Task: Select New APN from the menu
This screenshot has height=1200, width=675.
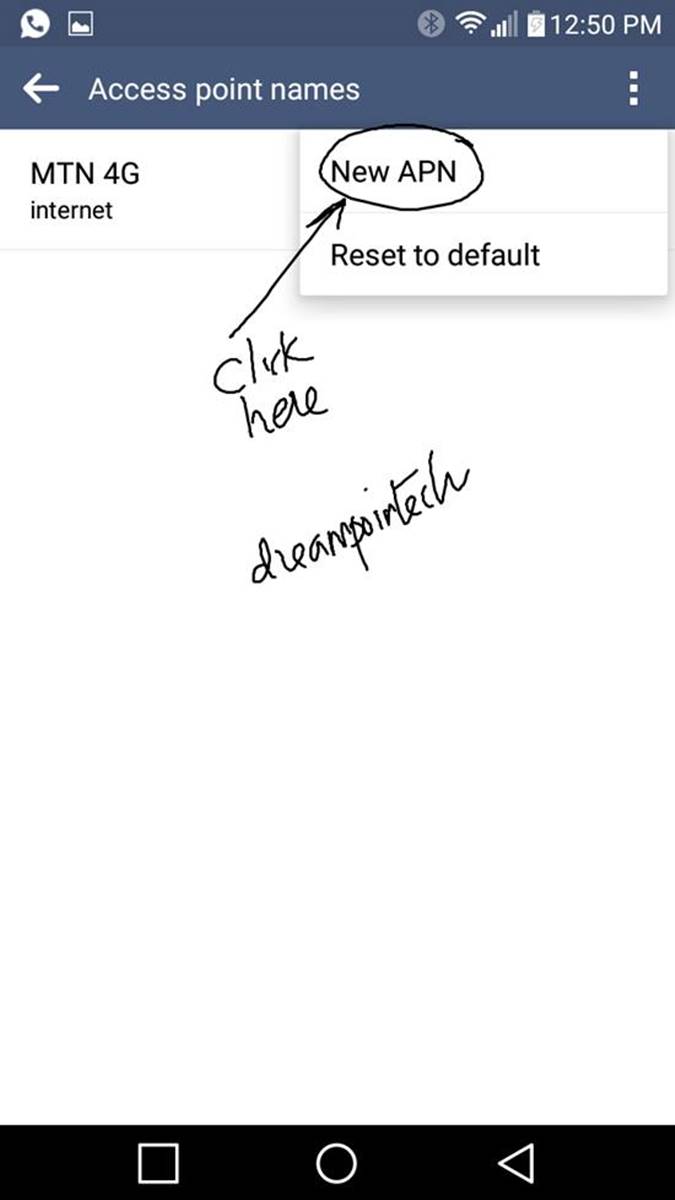Action: 394,172
